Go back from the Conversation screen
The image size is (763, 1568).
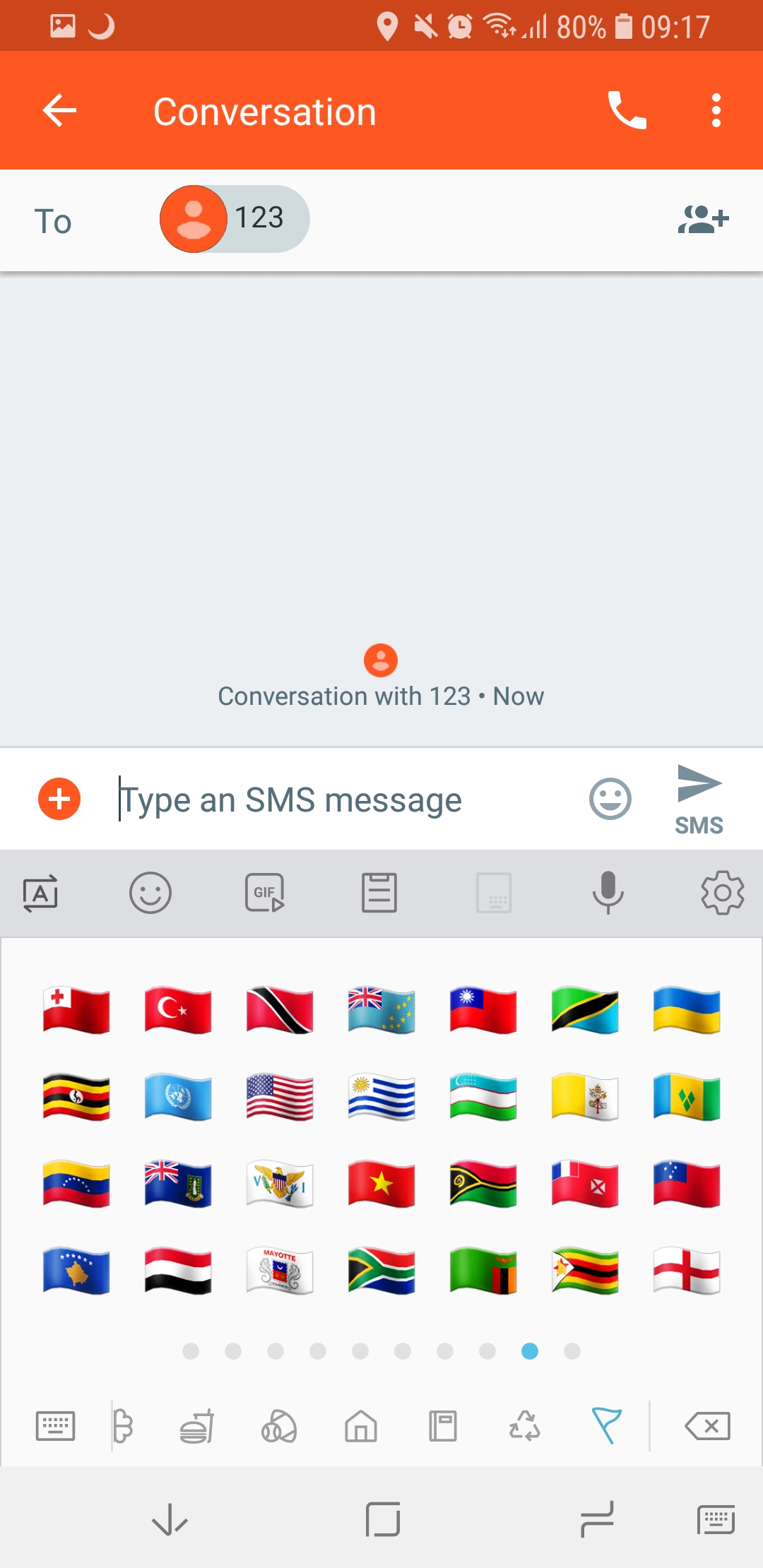tap(59, 111)
